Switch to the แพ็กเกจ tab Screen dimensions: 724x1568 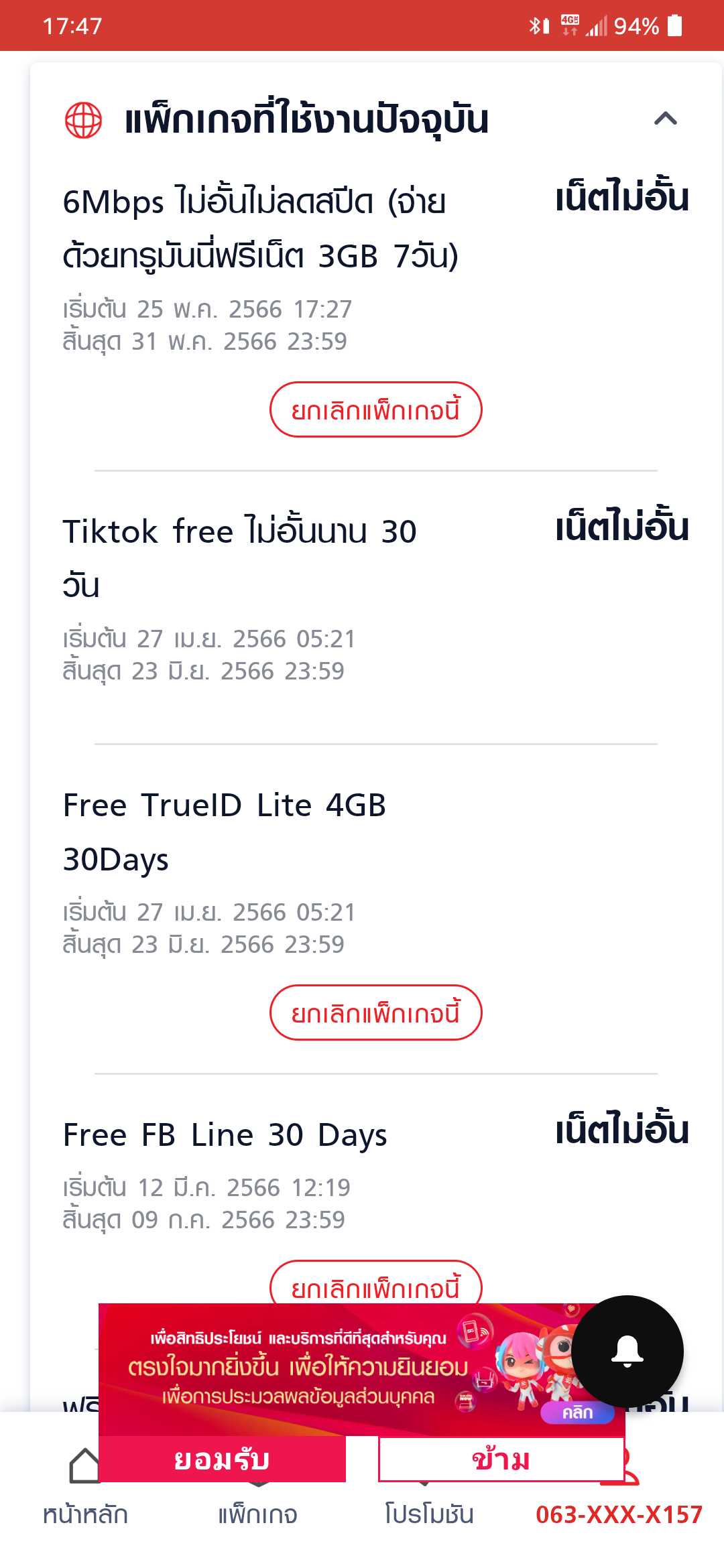coord(257,1513)
